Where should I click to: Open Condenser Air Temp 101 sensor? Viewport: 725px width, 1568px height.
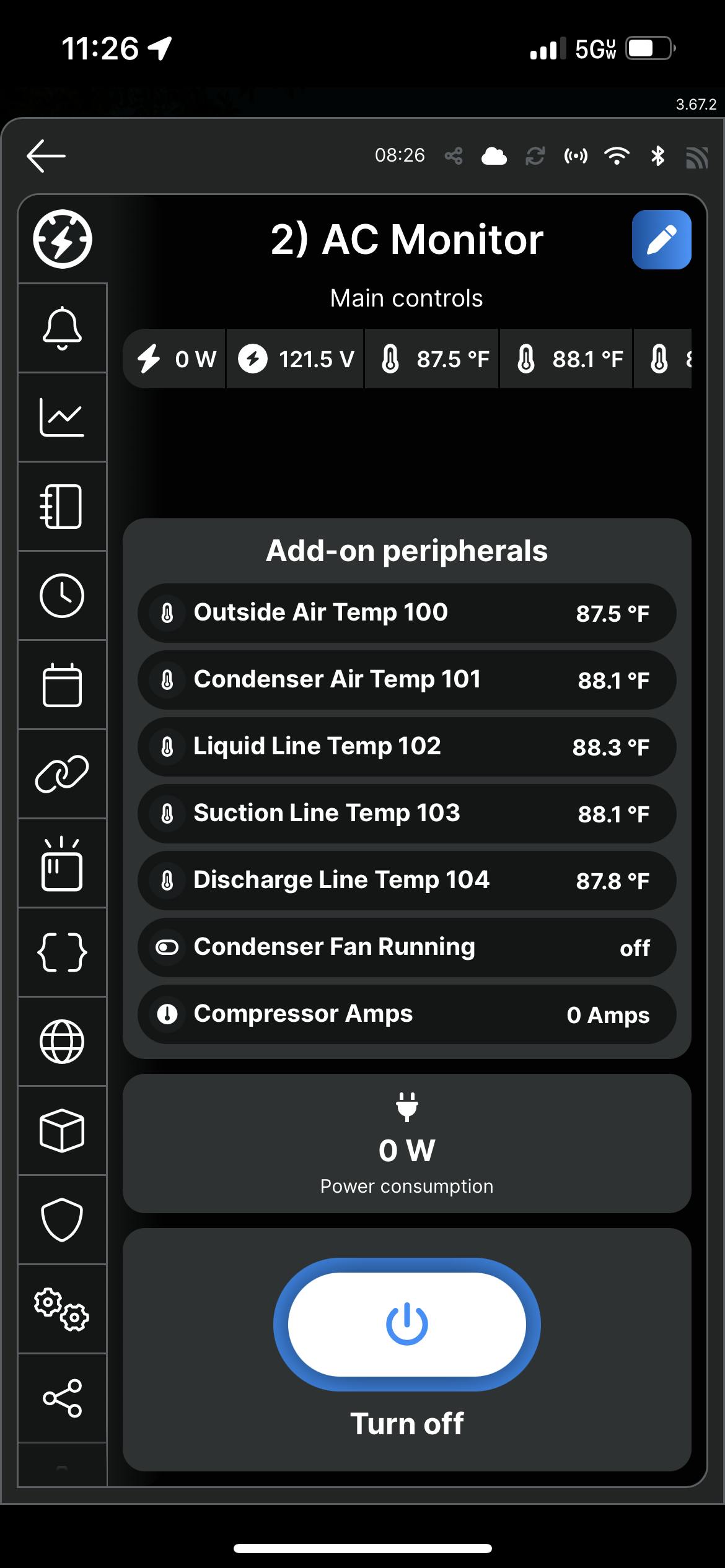point(406,680)
